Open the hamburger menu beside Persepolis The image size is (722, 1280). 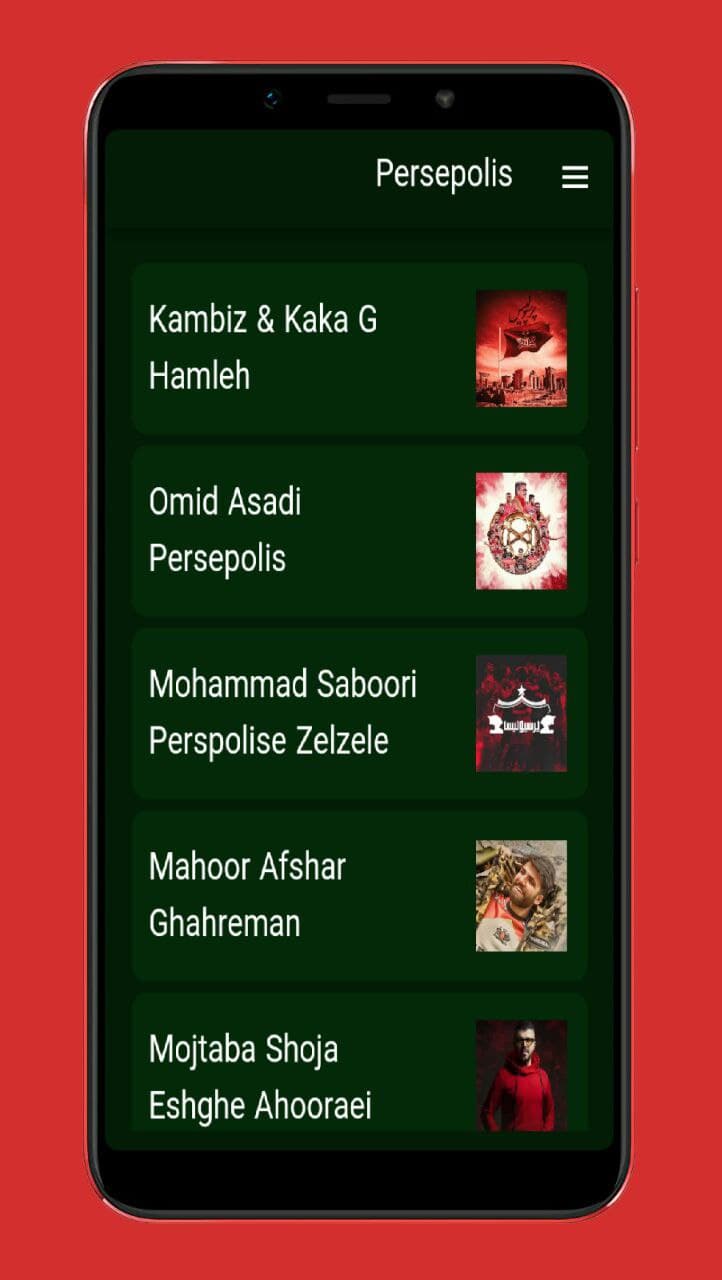click(x=574, y=177)
